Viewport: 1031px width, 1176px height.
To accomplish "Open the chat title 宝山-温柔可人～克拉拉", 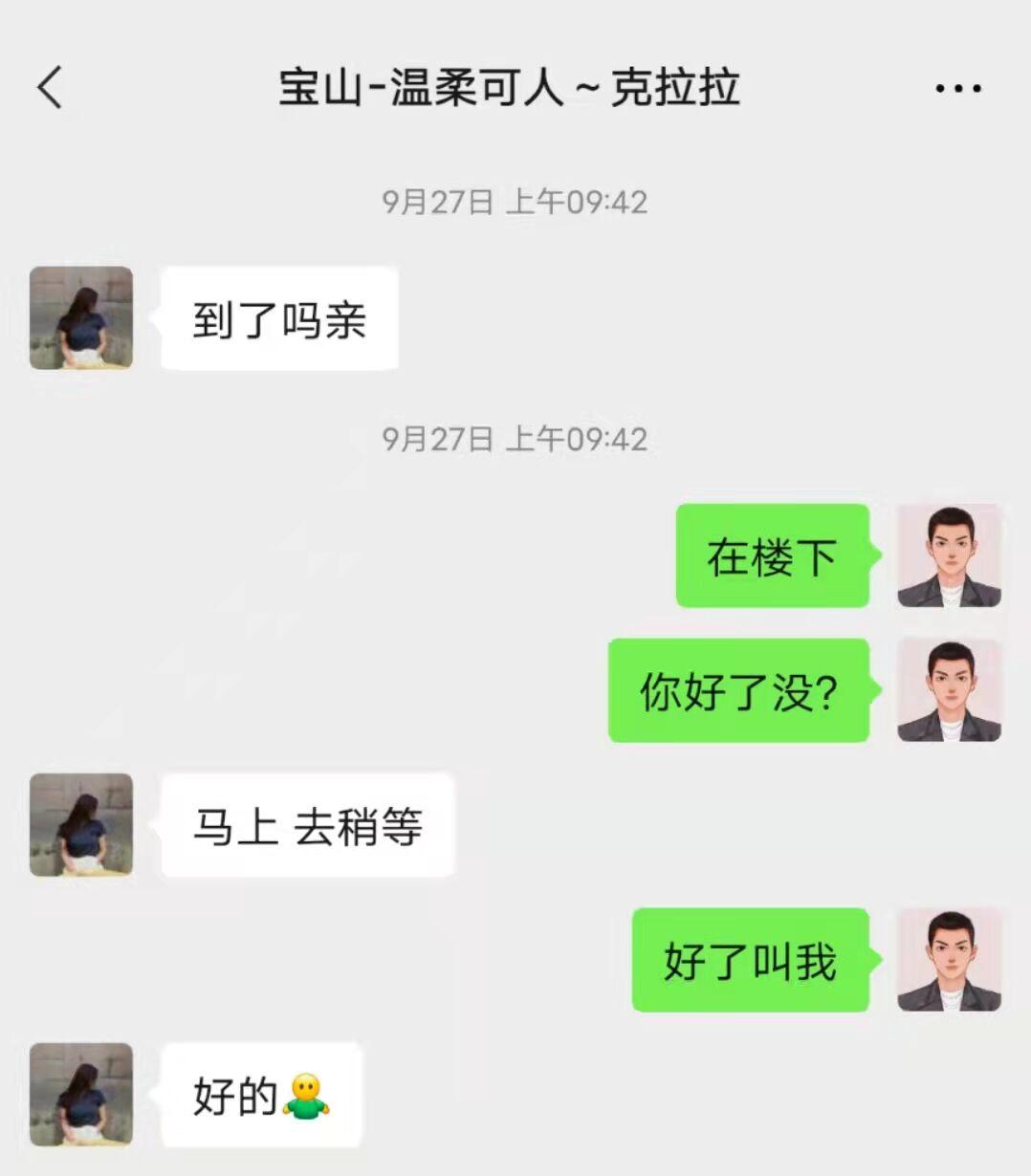I will [512, 86].
